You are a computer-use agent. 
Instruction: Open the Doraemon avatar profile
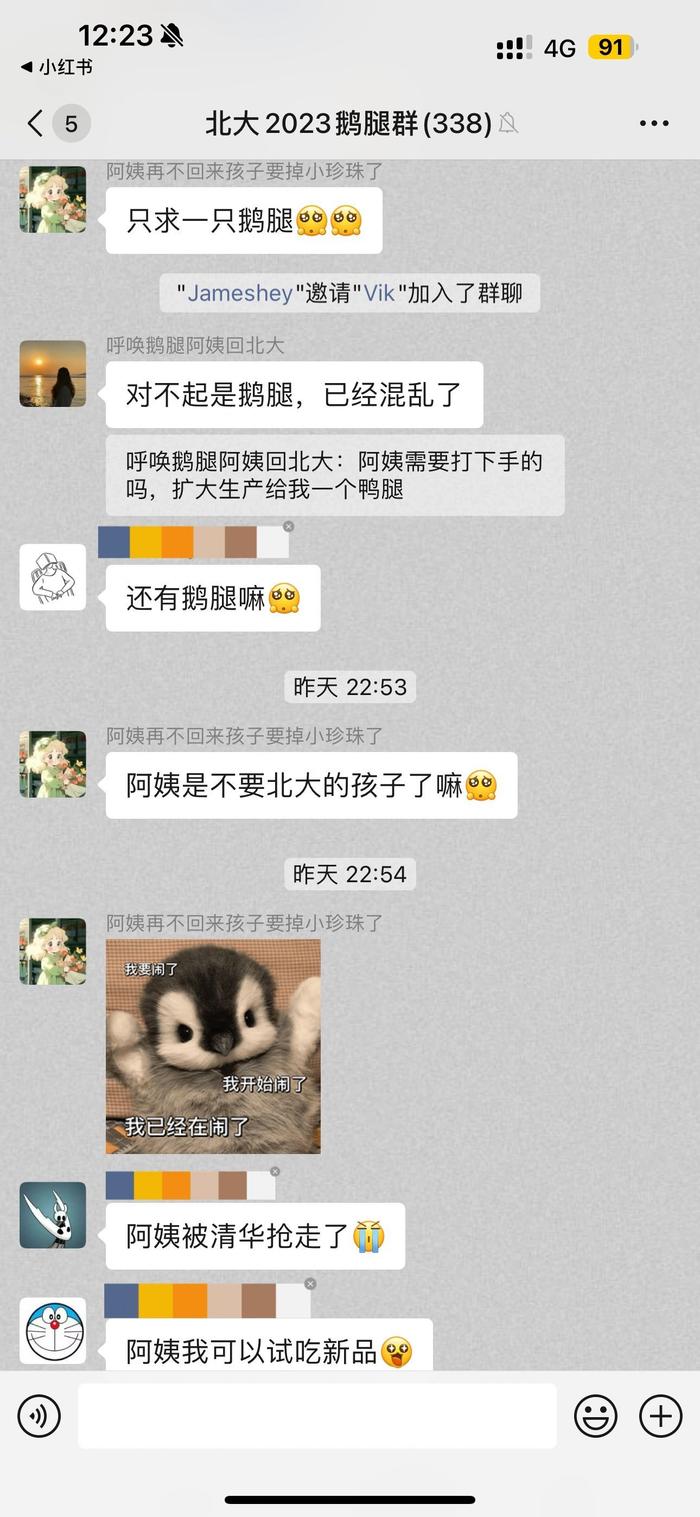point(53,1332)
